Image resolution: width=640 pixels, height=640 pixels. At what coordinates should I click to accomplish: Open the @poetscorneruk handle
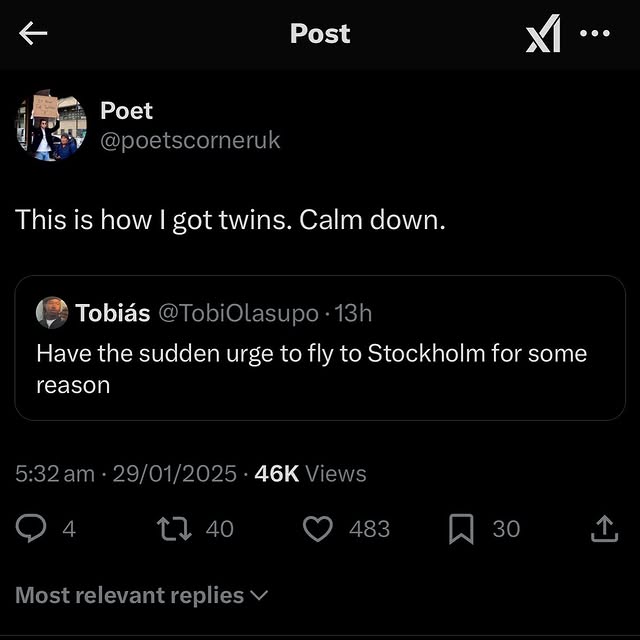click(190, 141)
